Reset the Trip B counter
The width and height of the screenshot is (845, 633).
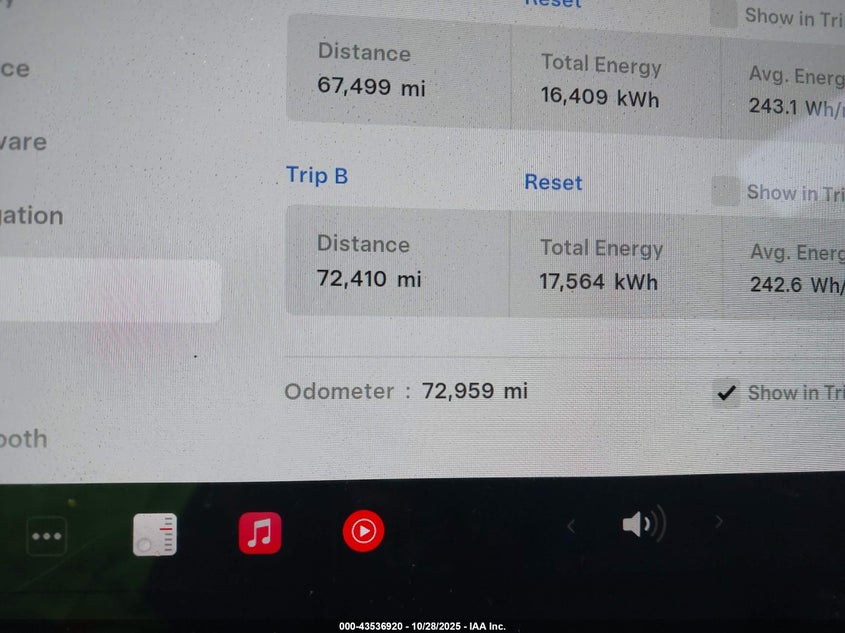(x=553, y=183)
